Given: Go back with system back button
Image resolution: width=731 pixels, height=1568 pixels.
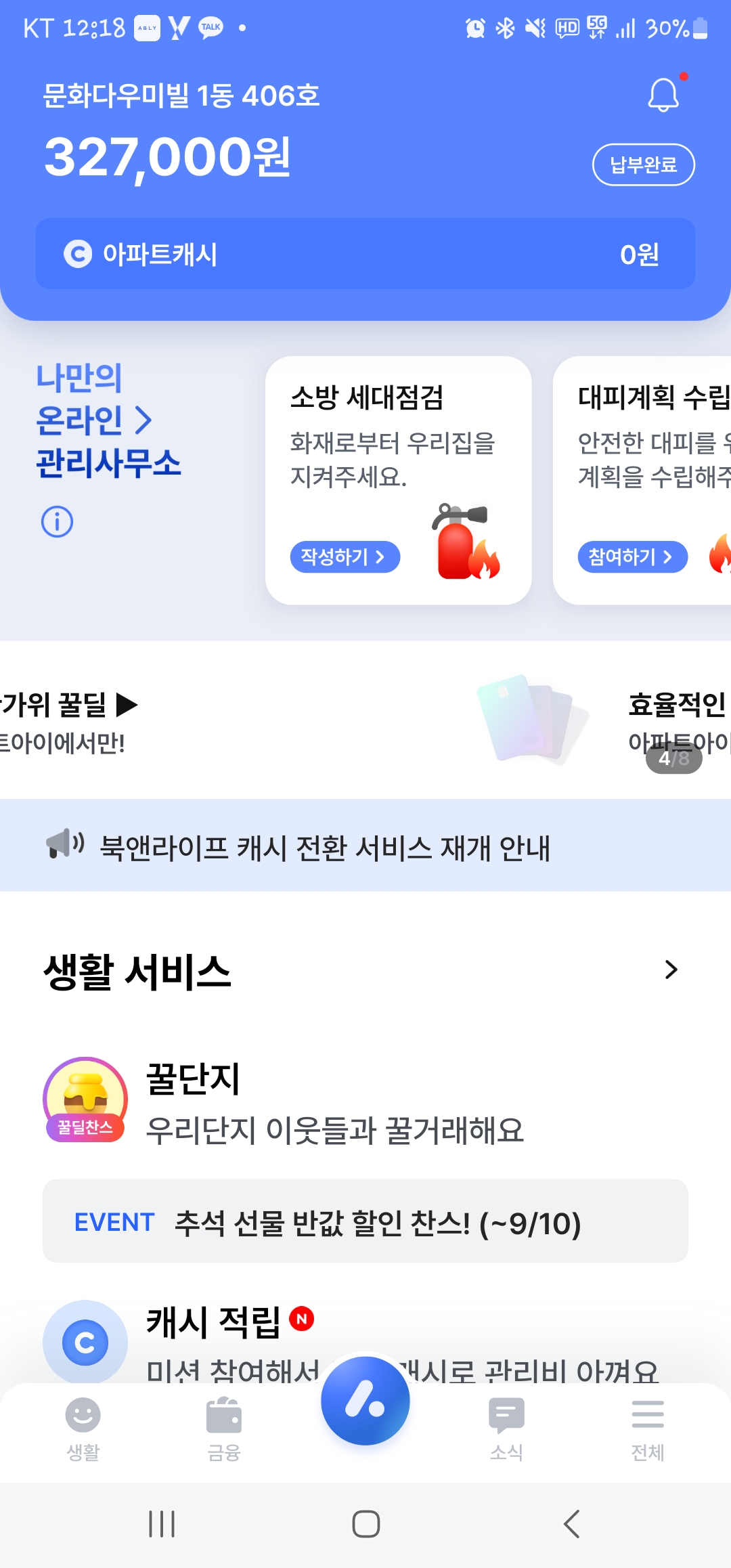Looking at the screenshot, I should pos(571,1524).
